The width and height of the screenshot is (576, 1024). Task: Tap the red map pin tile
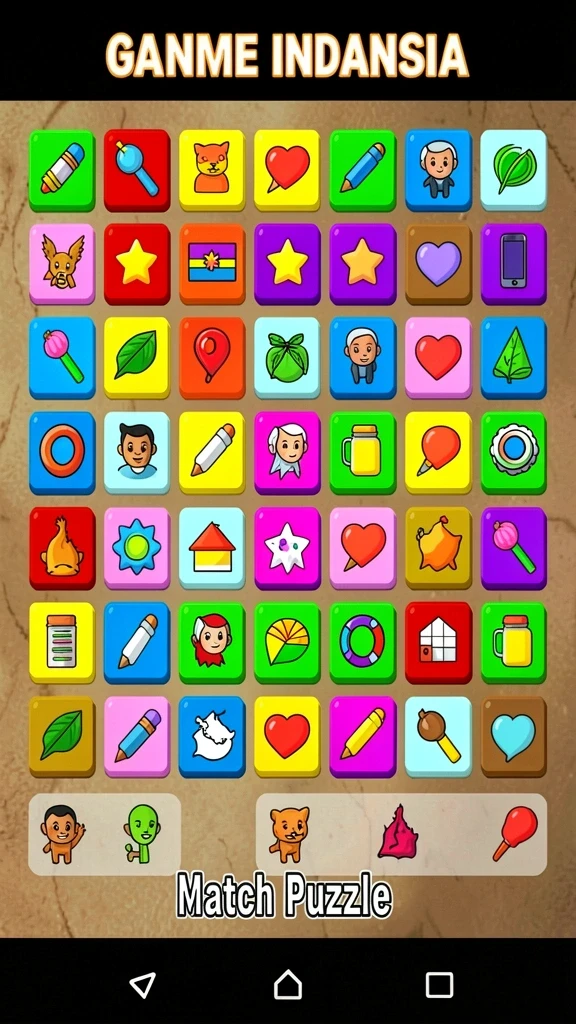(x=212, y=358)
